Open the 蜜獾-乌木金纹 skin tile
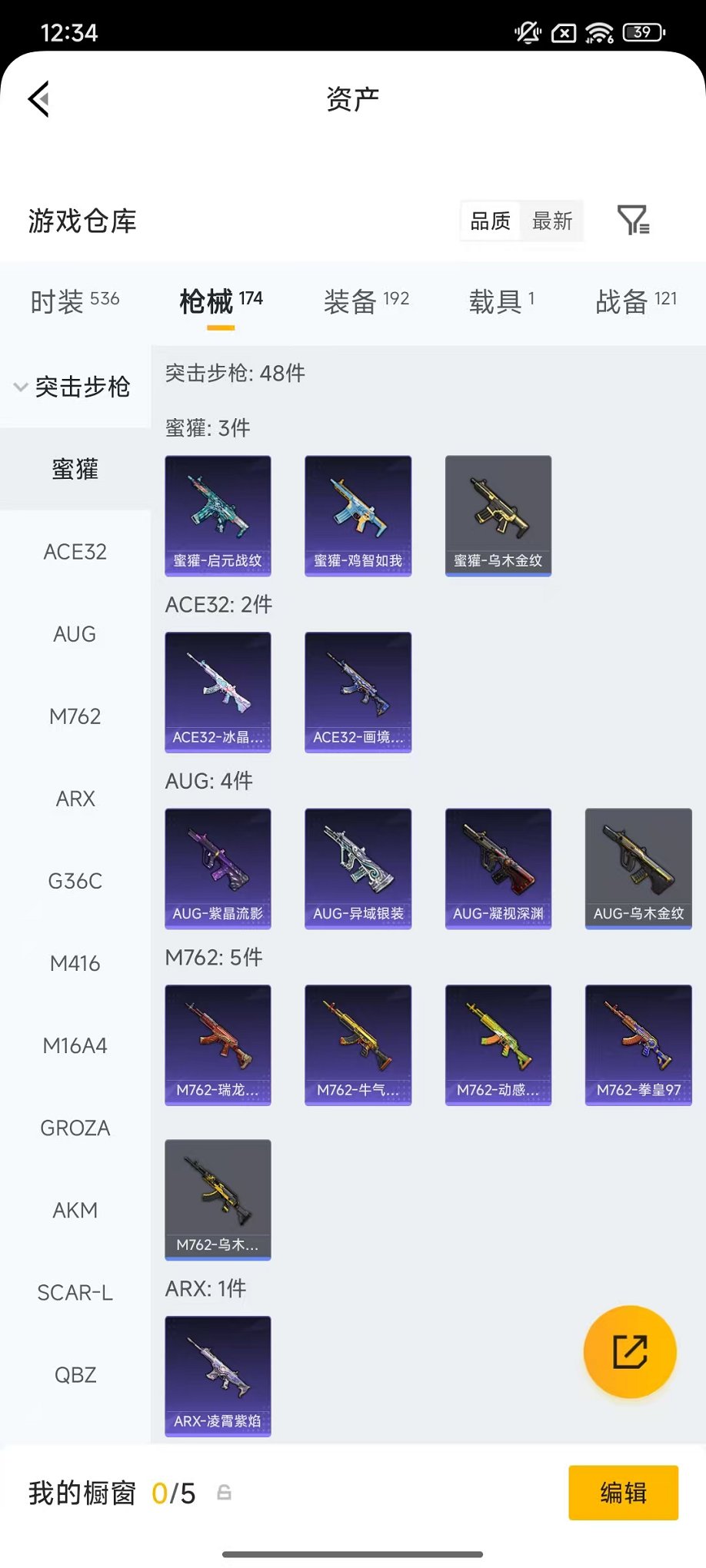This screenshot has width=706, height=1568. pyautogui.click(x=498, y=515)
